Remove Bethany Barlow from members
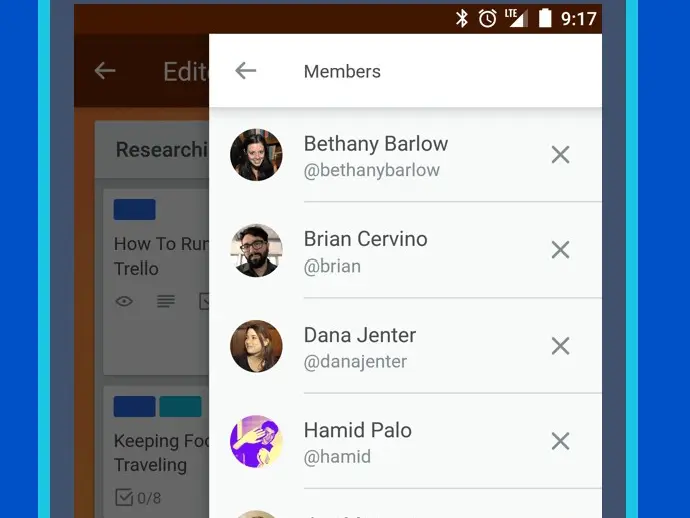 (560, 154)
